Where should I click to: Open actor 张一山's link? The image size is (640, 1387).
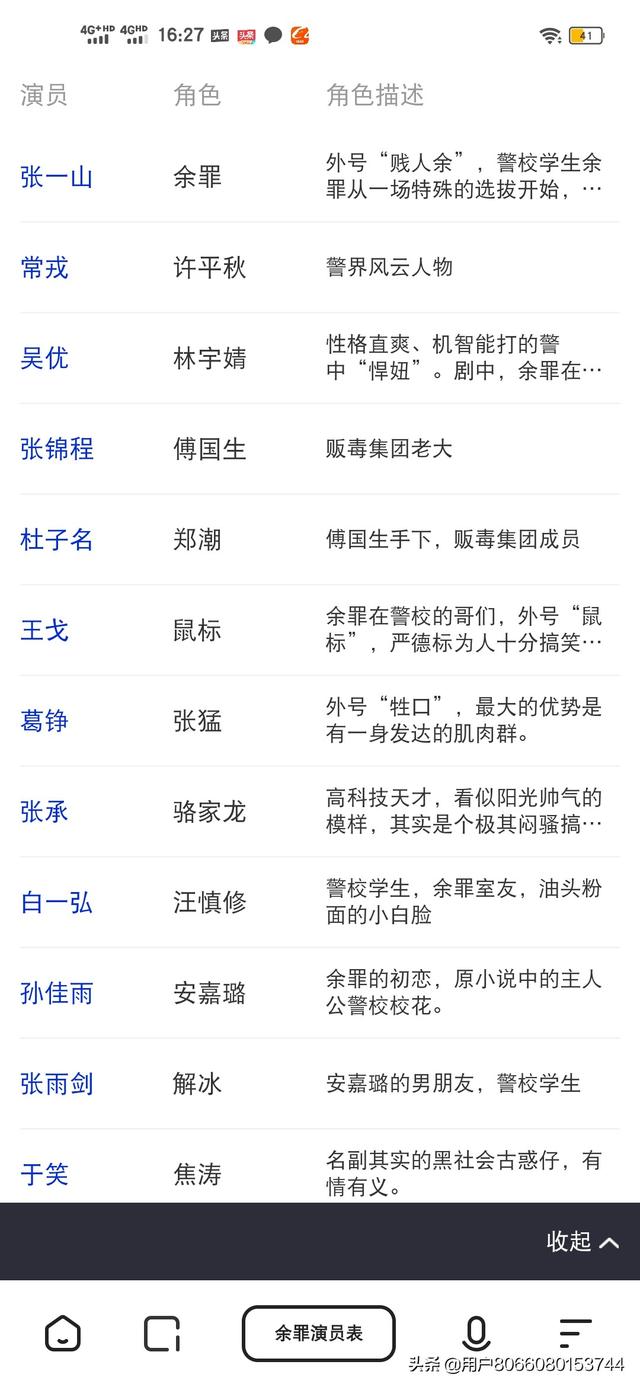point(56,177)
